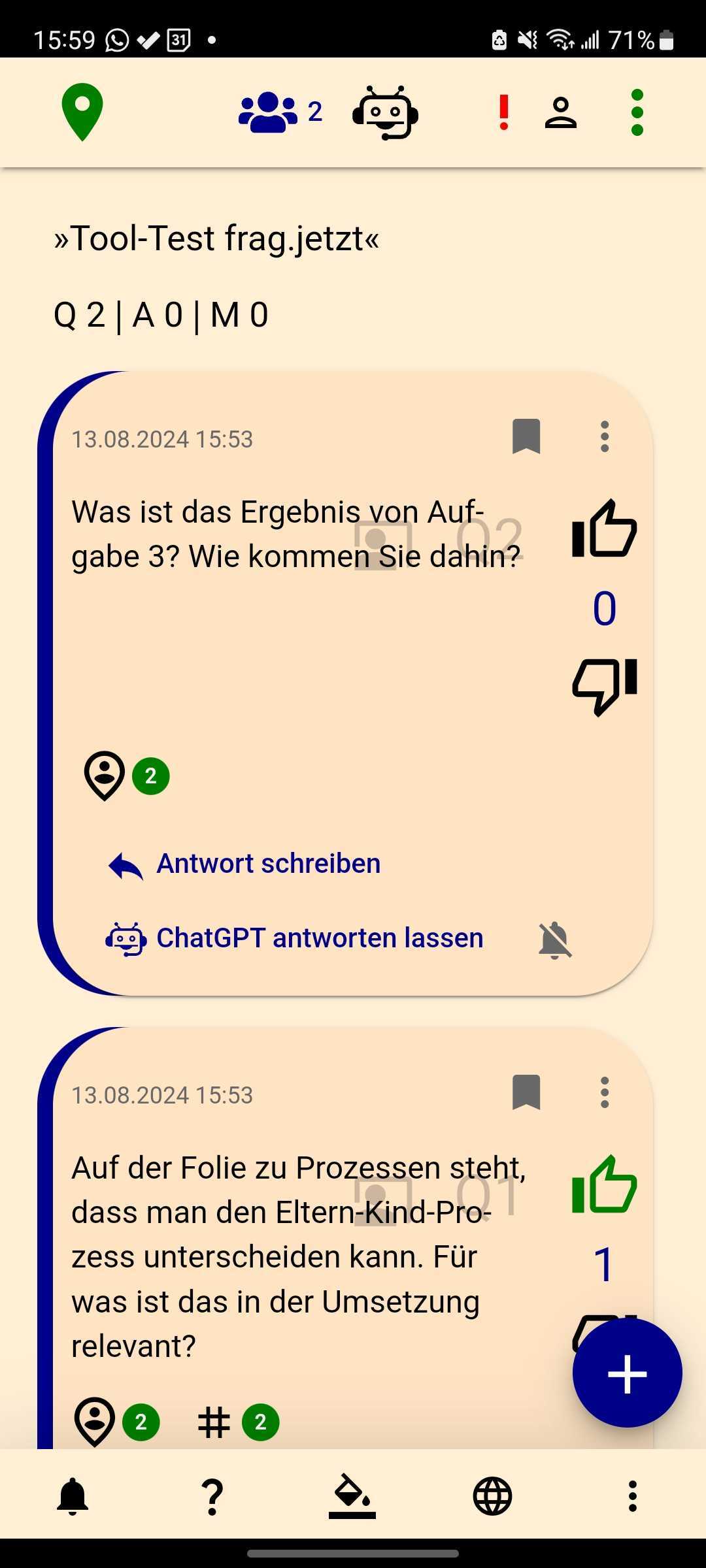Screen dimensions: 706x1568
Task: Bookmark the Eltern-Kind-Prozess question
Action: (x=527, y=1092)
